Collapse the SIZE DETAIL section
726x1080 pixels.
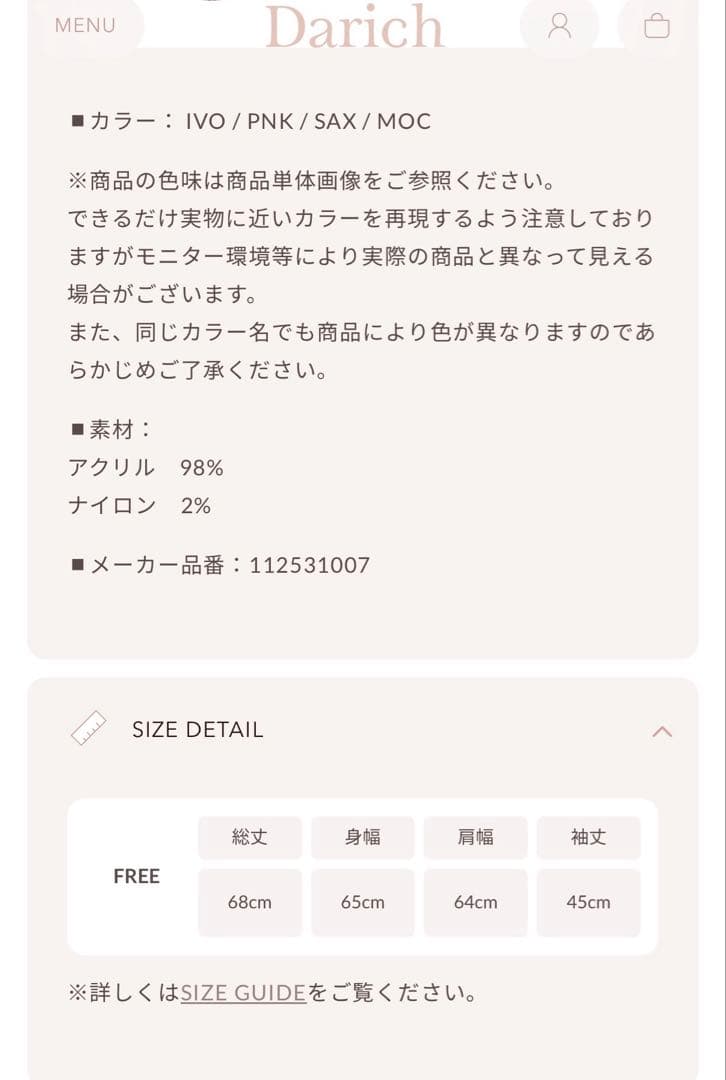662,731
